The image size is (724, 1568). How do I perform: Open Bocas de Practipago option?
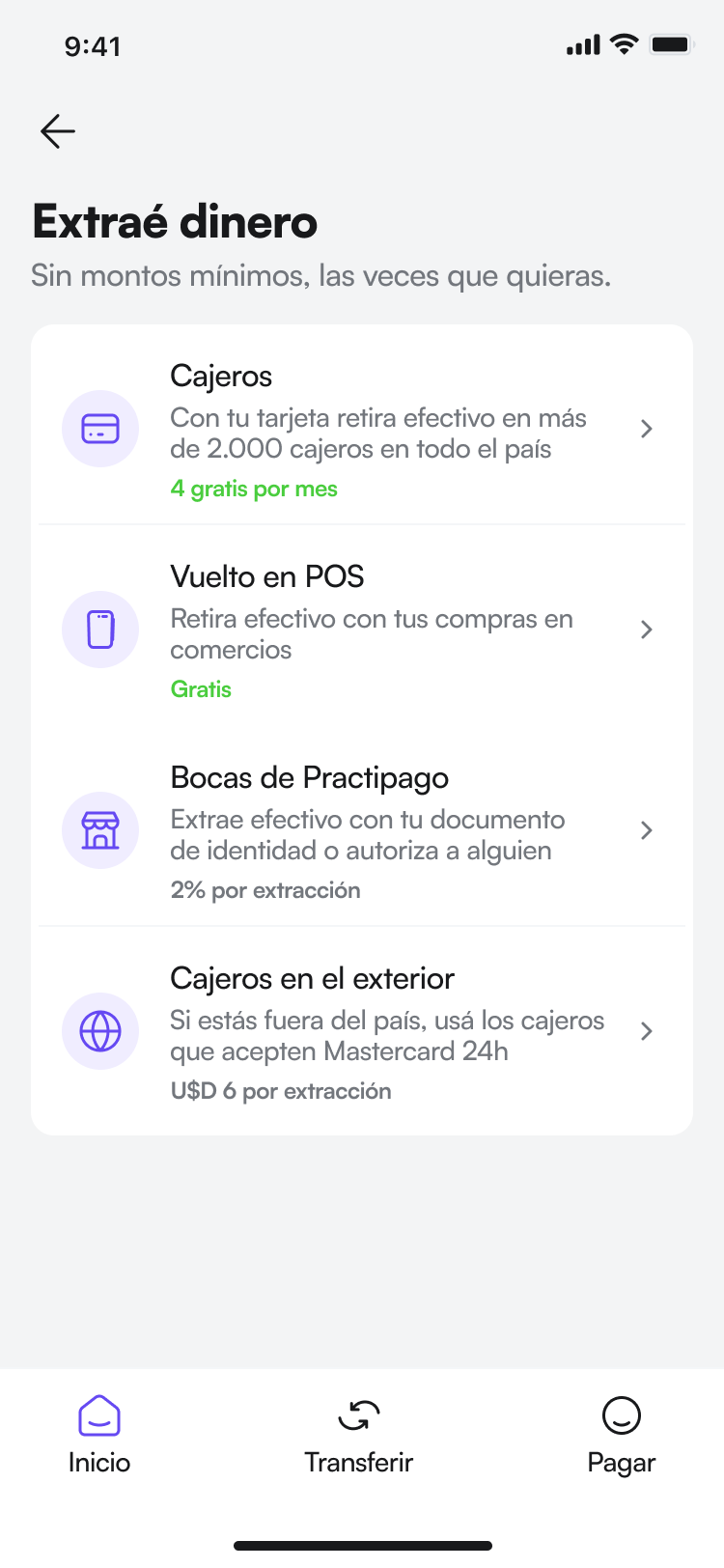361,830
